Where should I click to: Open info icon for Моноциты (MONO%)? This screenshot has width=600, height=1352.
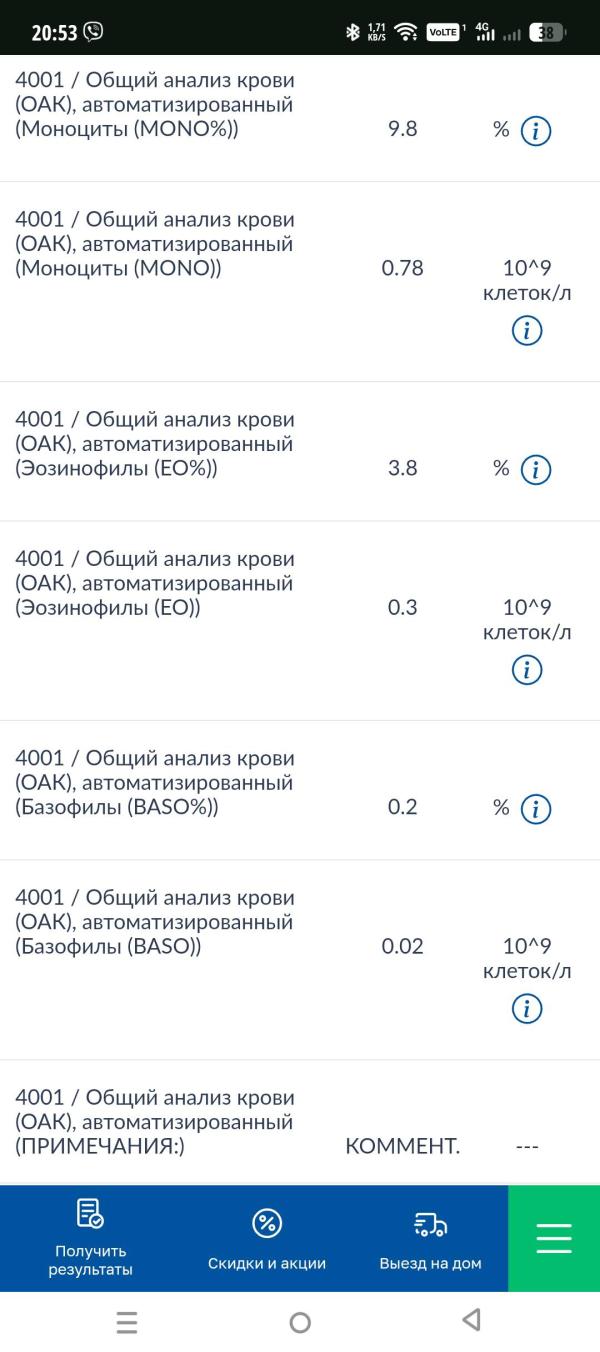(536, 131)
